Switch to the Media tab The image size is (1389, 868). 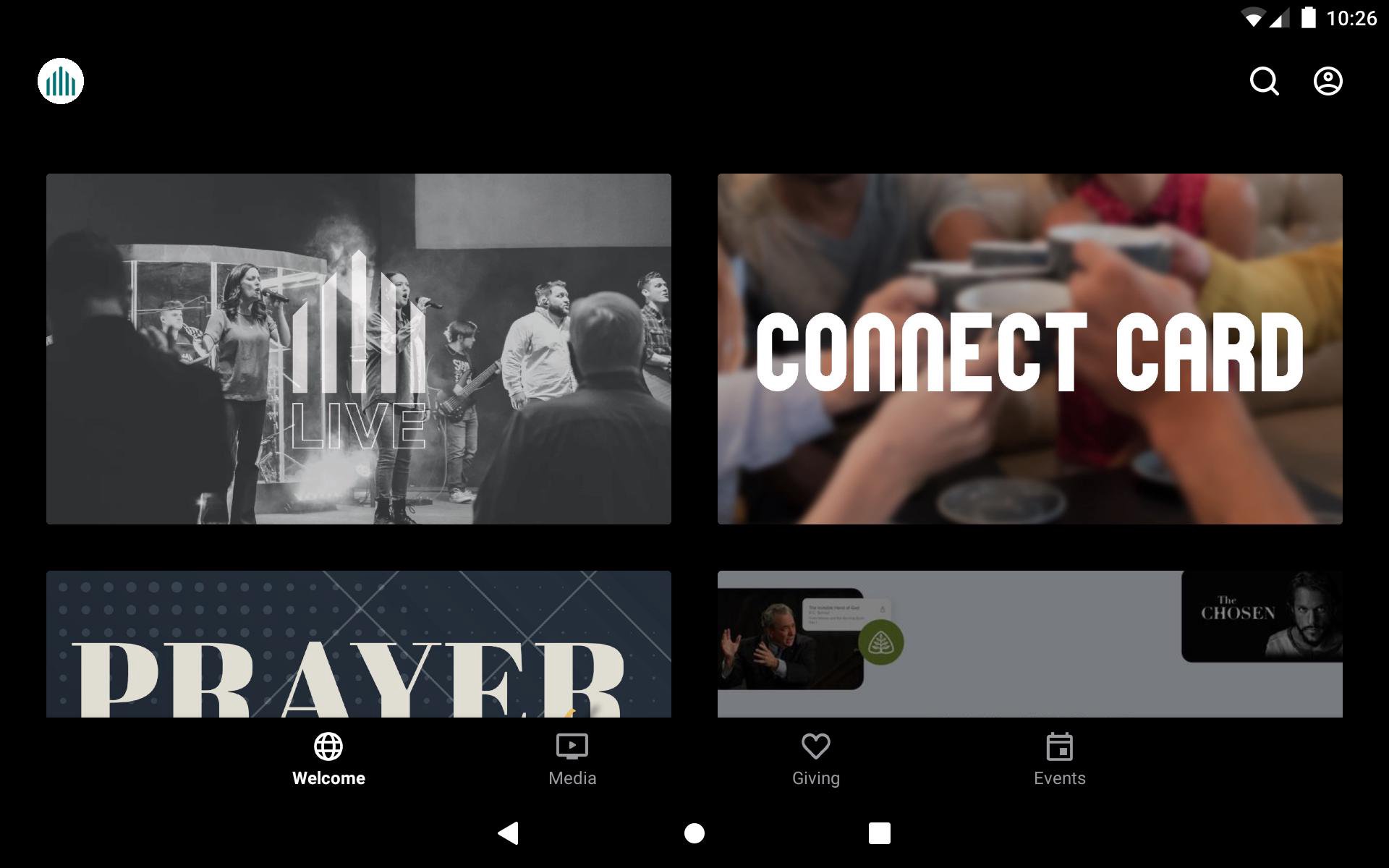[572, 759]
